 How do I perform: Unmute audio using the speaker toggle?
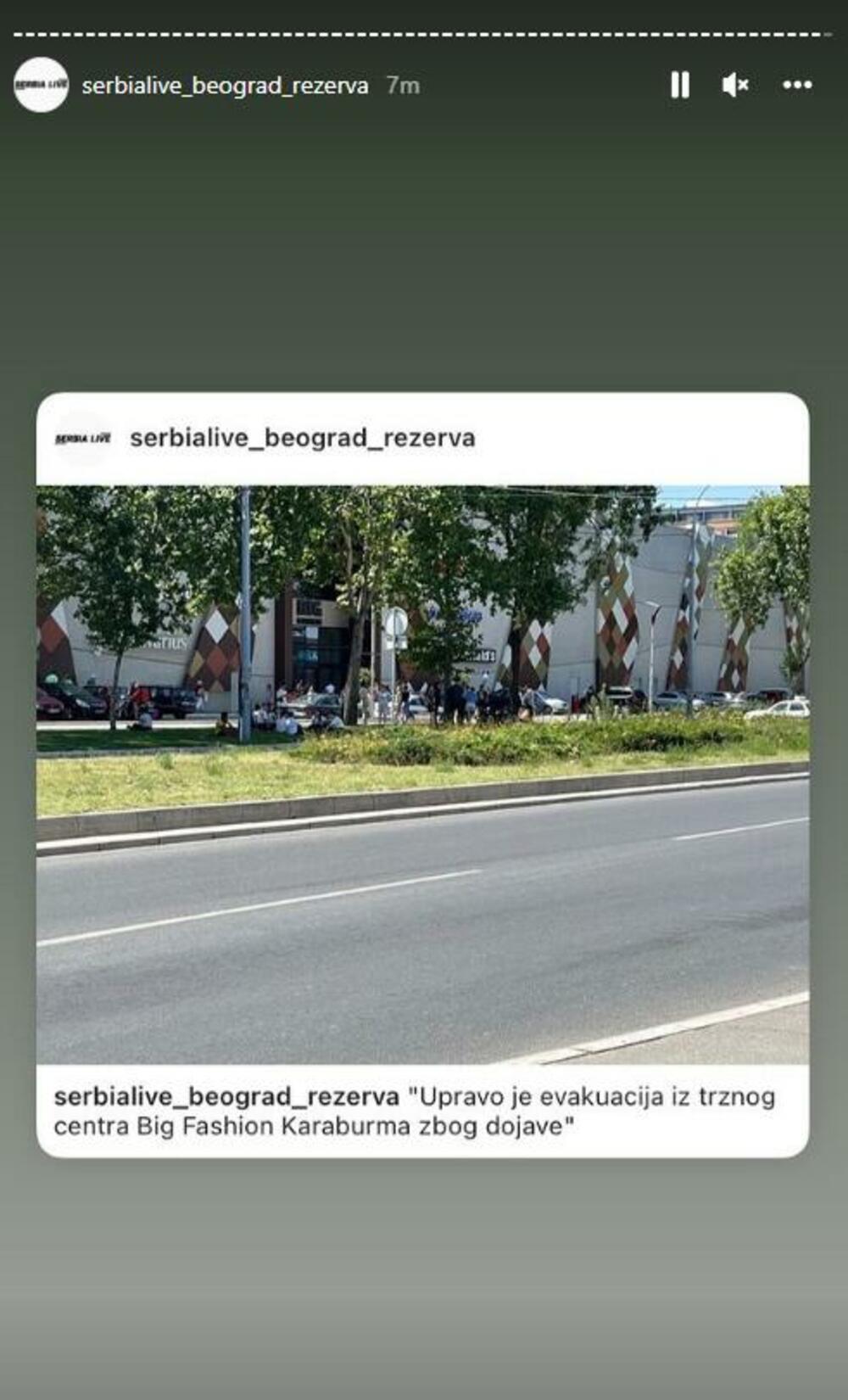(735, 85)
